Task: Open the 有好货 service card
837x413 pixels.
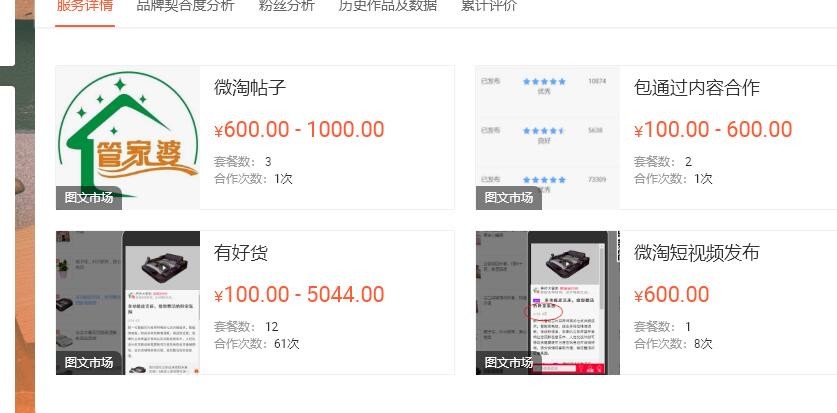Action: click(241, 253)
